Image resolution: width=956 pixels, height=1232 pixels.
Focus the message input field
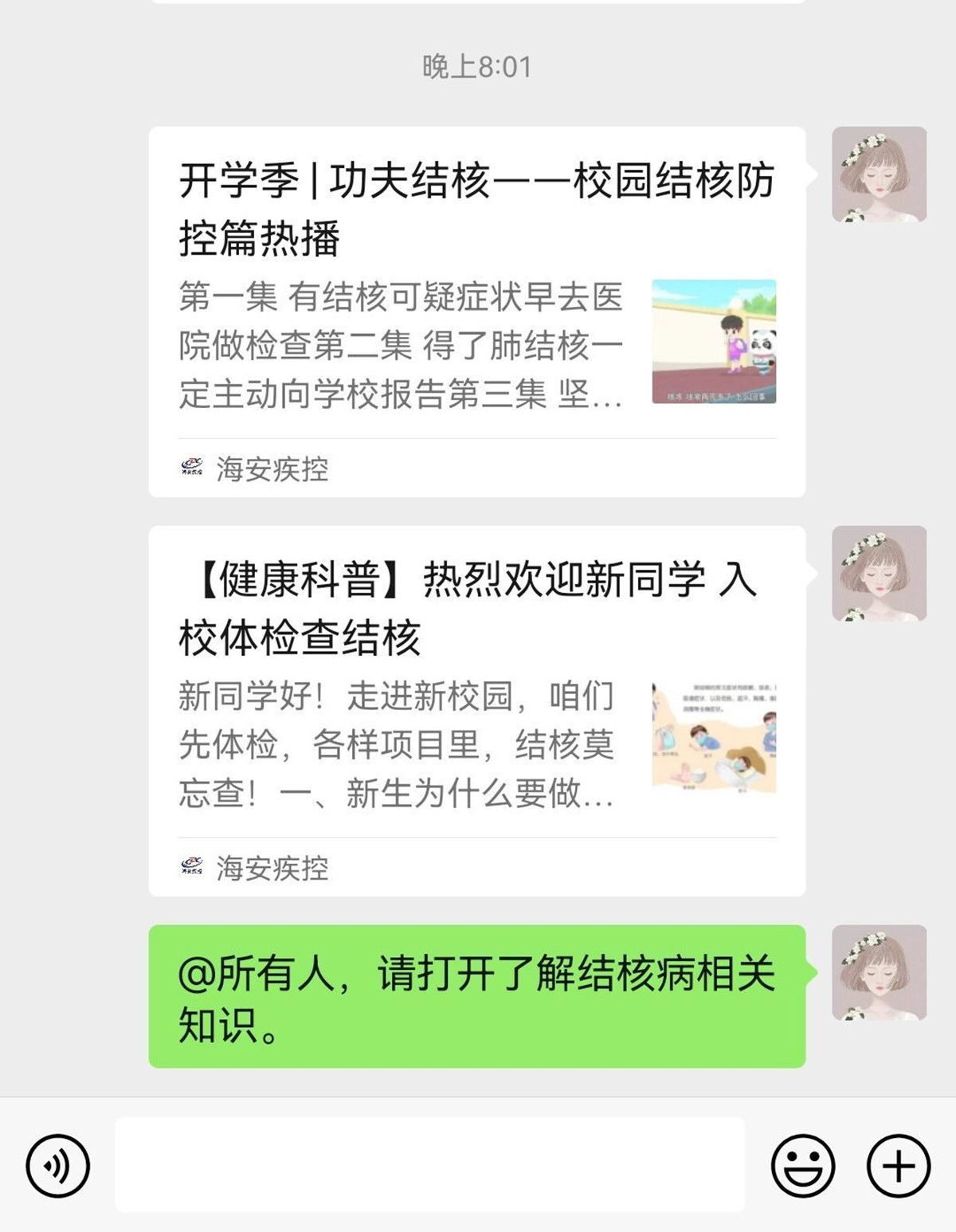[x=430, y=1164]
